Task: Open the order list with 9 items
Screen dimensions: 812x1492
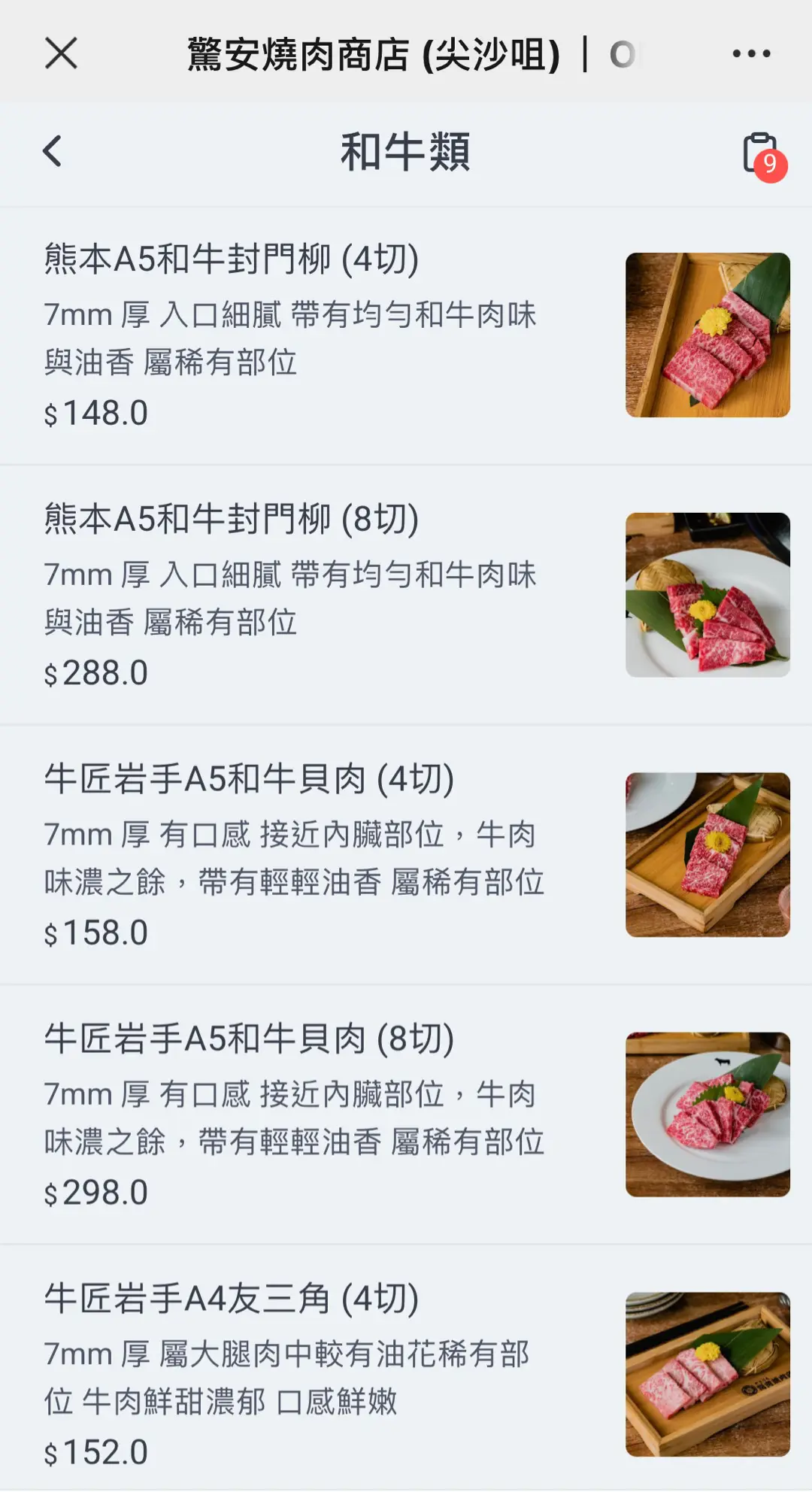Action: coord(762,155)
